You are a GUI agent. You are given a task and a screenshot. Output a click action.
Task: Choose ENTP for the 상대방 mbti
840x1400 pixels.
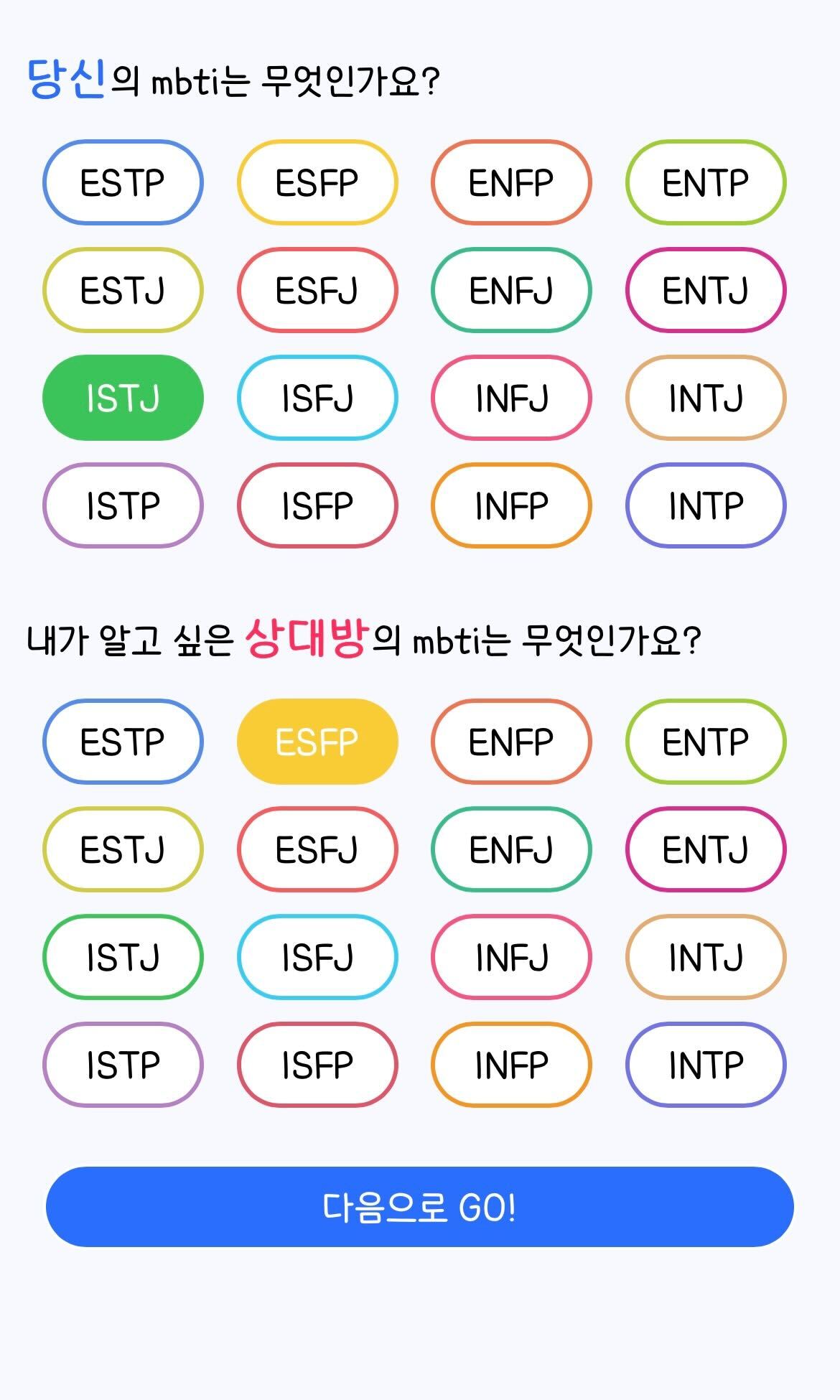tap(706, 742)
